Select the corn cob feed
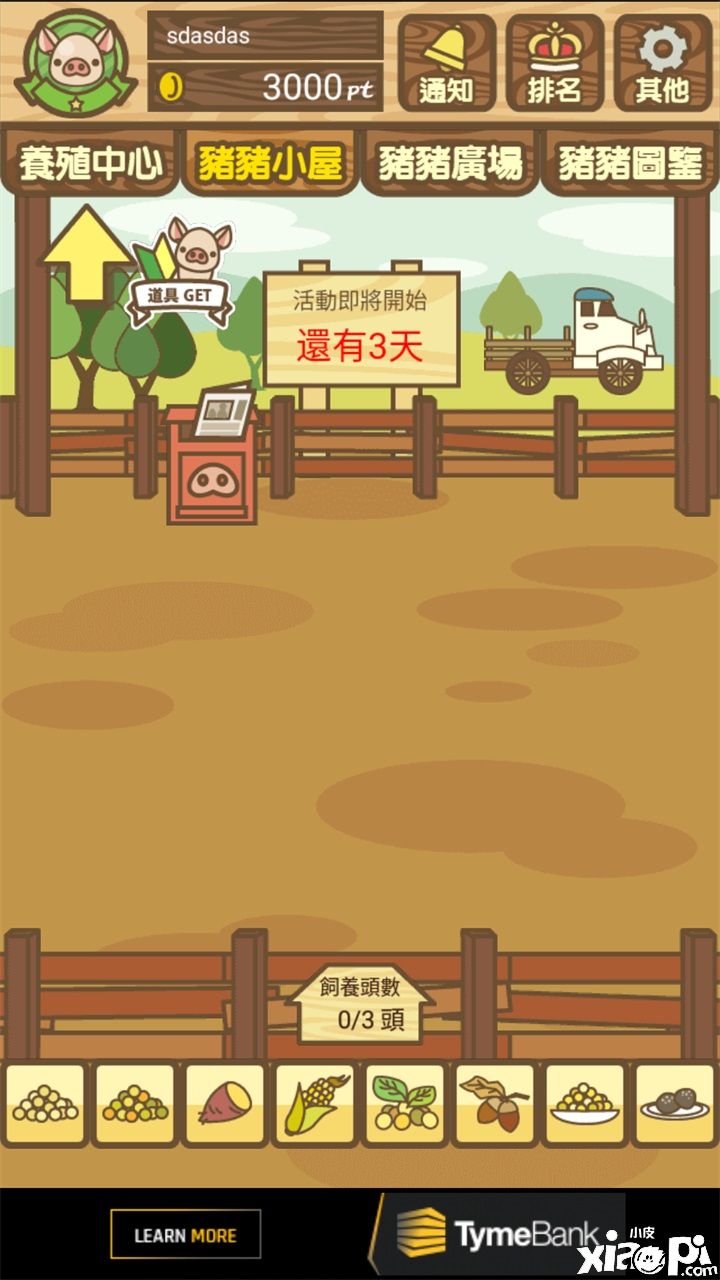720x1280 pixels. pyautogui.click(x=315, y=1104)
